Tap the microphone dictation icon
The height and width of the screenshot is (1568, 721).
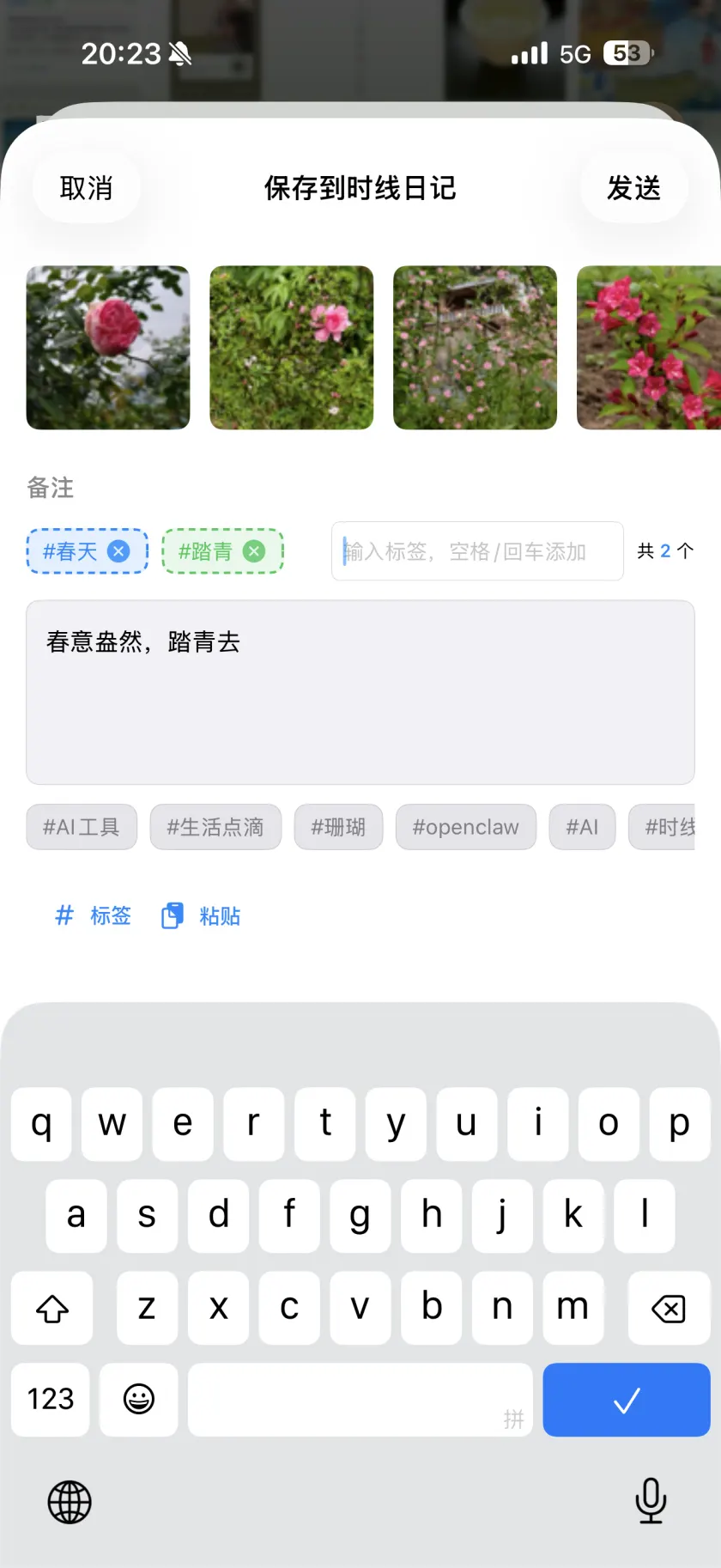(x=651, y=1502)
